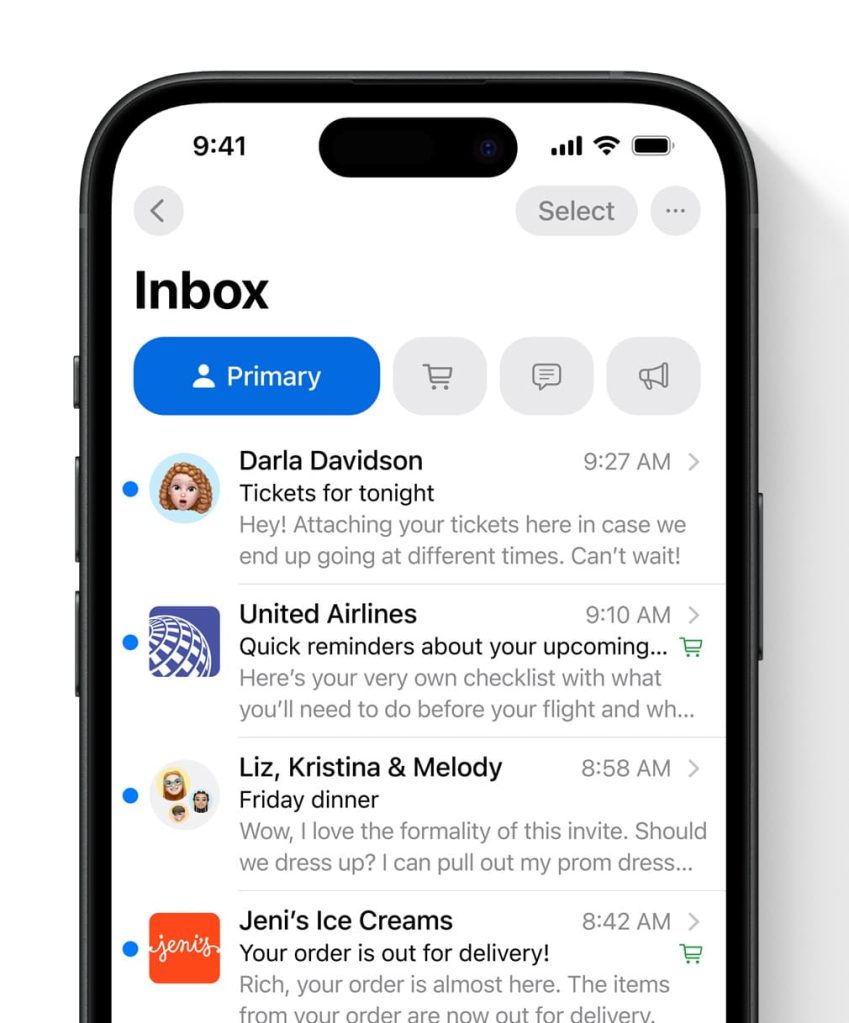Screen dimensions: 849x1023
Task: Open the Friday dinner email from Liz, Kristina & Melody
Action: coord(420,800)
